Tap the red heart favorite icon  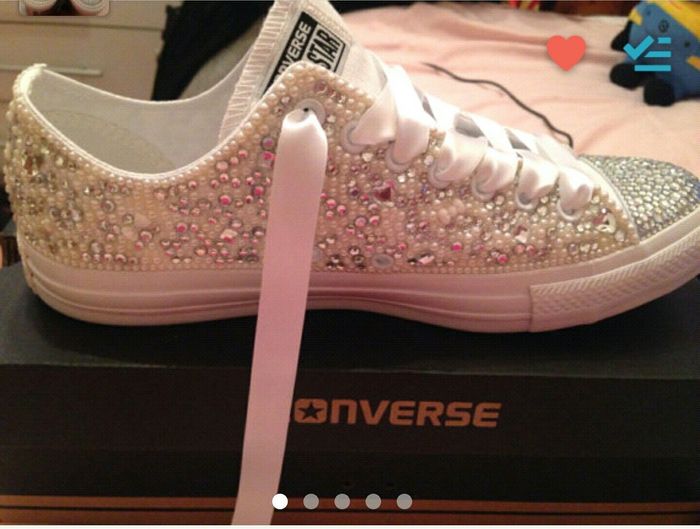(x=566, y=53)
